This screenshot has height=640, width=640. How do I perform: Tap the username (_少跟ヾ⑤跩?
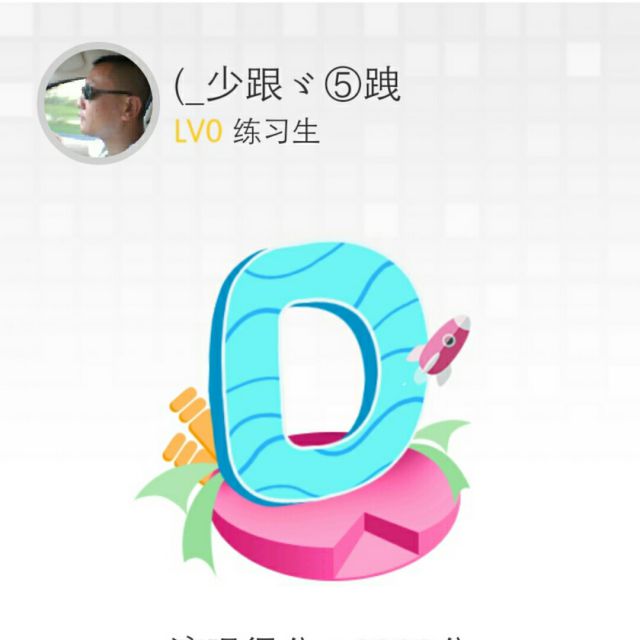[287, 87]
